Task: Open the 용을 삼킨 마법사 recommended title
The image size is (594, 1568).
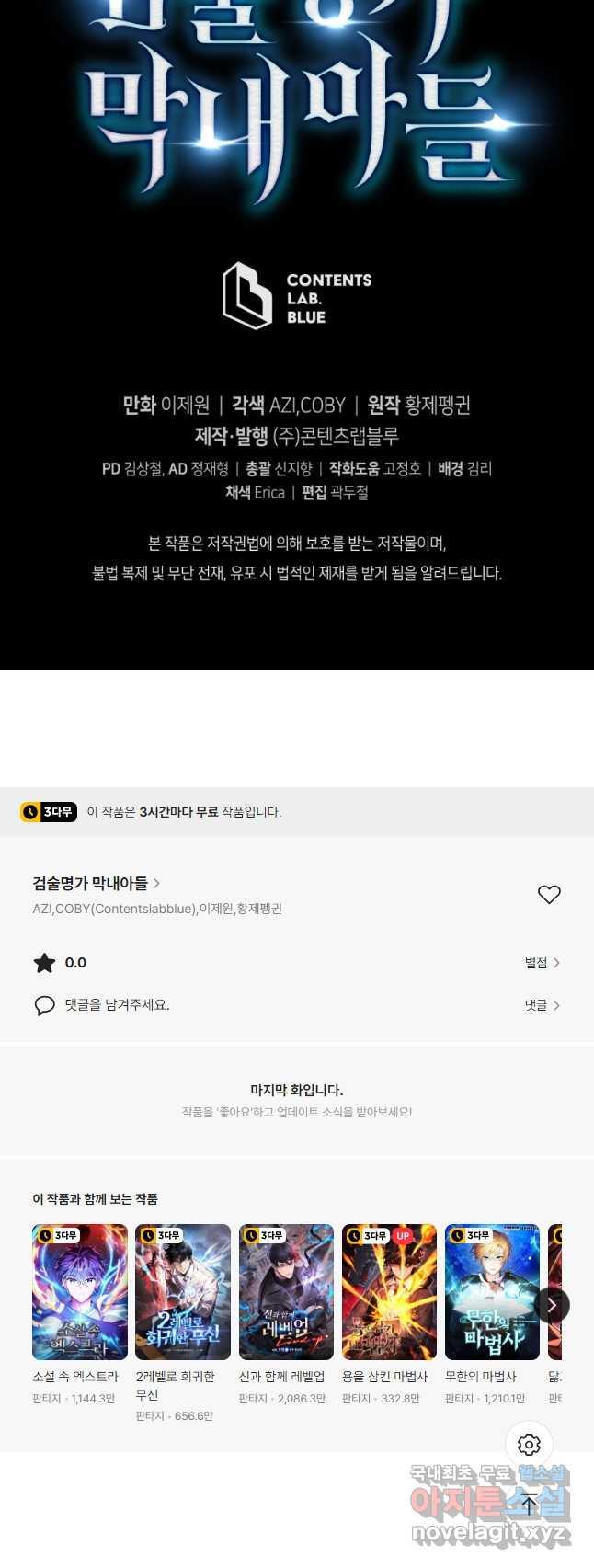Action: tap(389, 1291)
